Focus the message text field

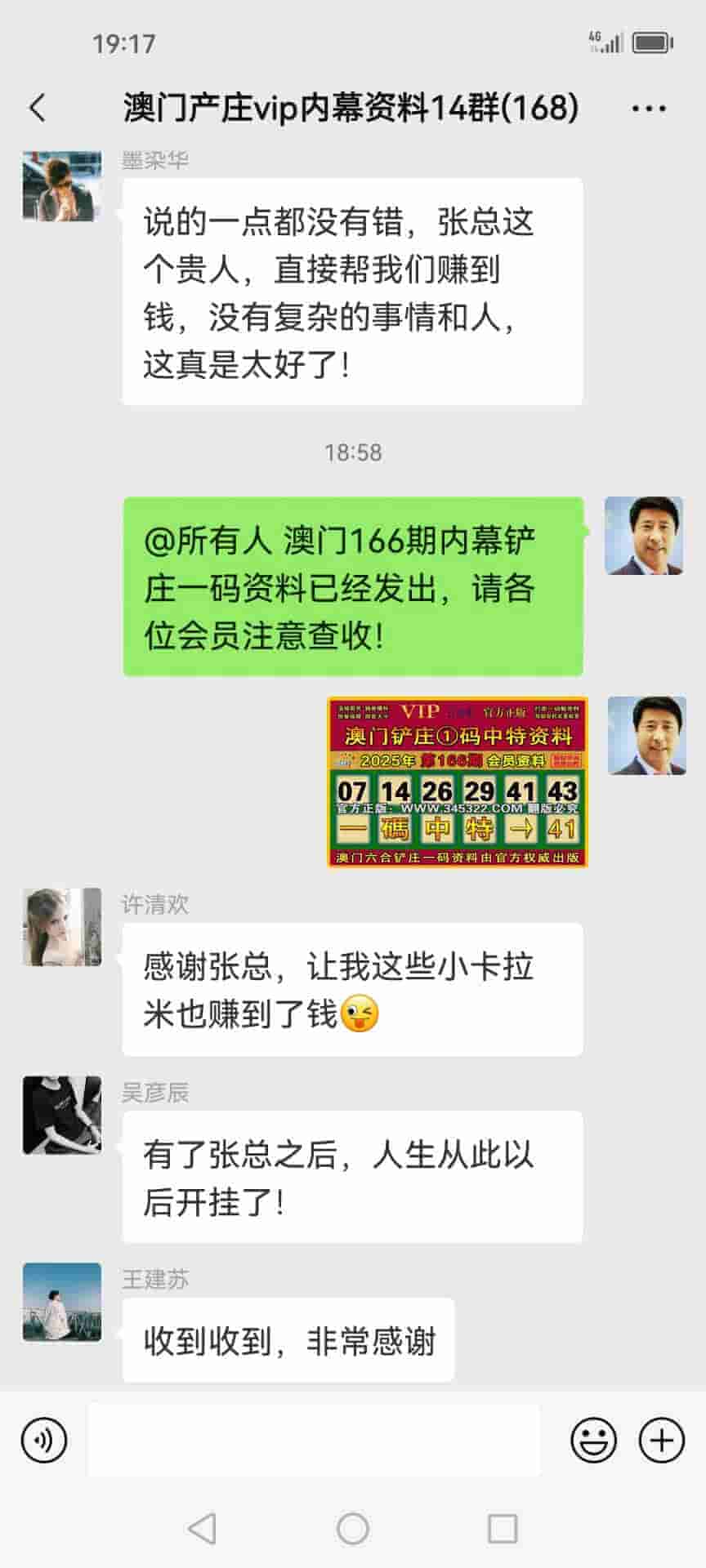tap(314, 1441)
